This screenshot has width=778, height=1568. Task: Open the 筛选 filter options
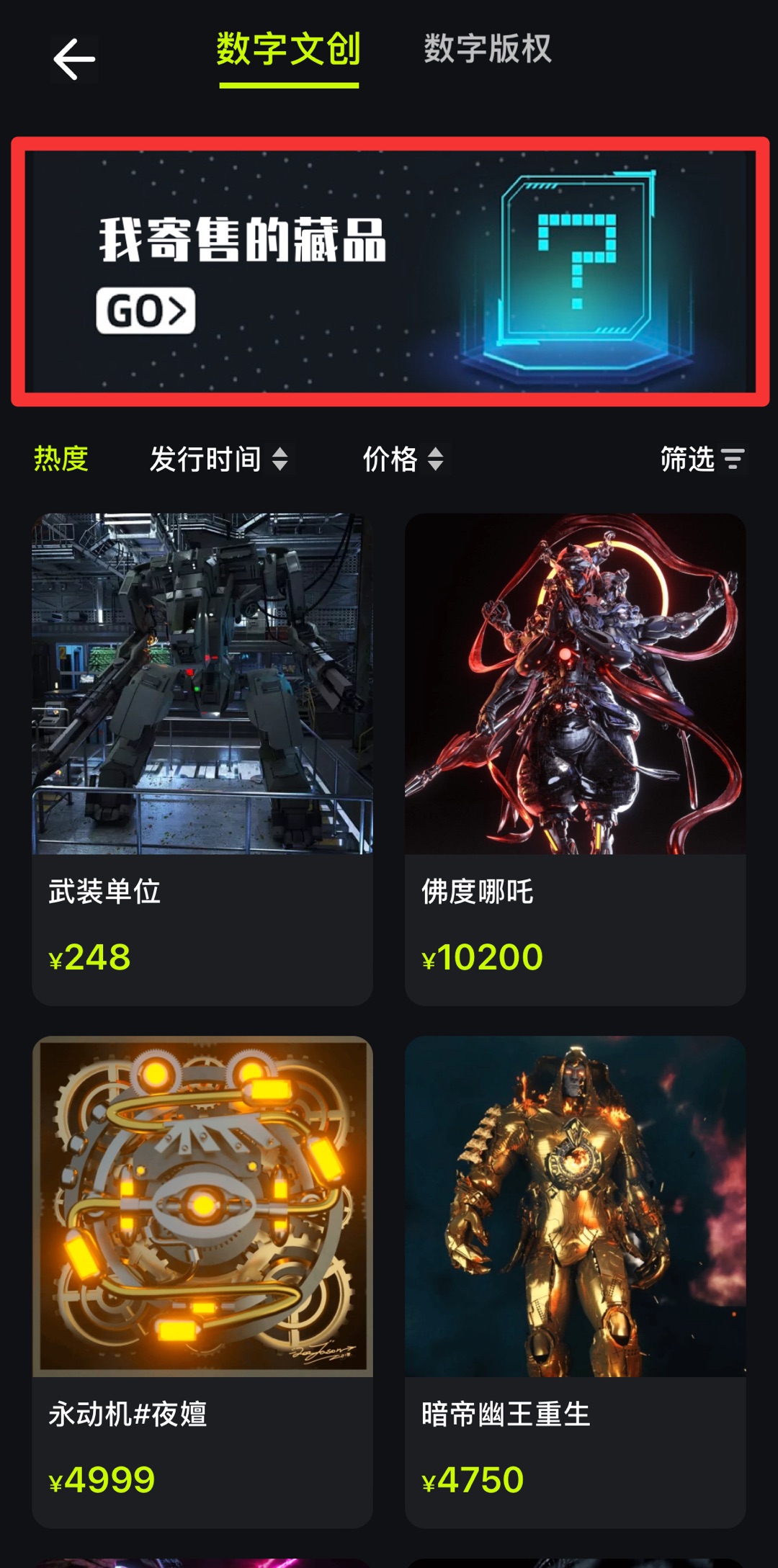coord(702,459)
